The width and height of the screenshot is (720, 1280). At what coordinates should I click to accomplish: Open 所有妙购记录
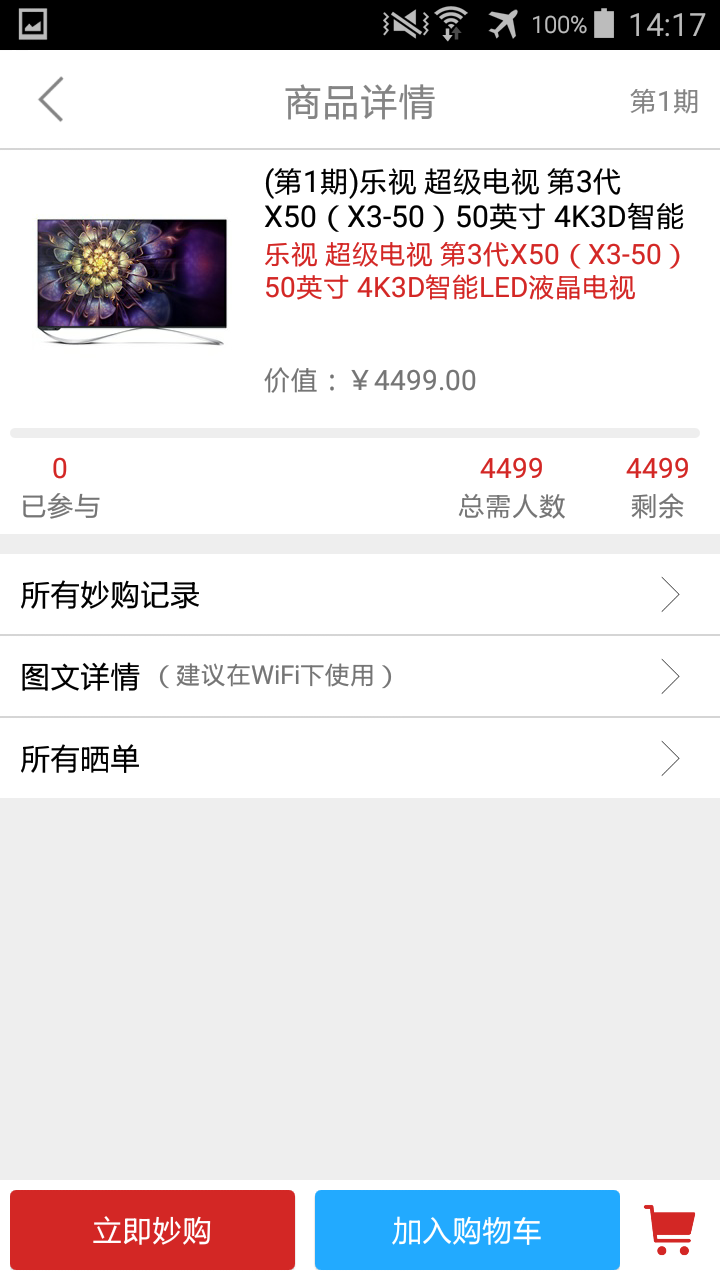tap(360, 596)
